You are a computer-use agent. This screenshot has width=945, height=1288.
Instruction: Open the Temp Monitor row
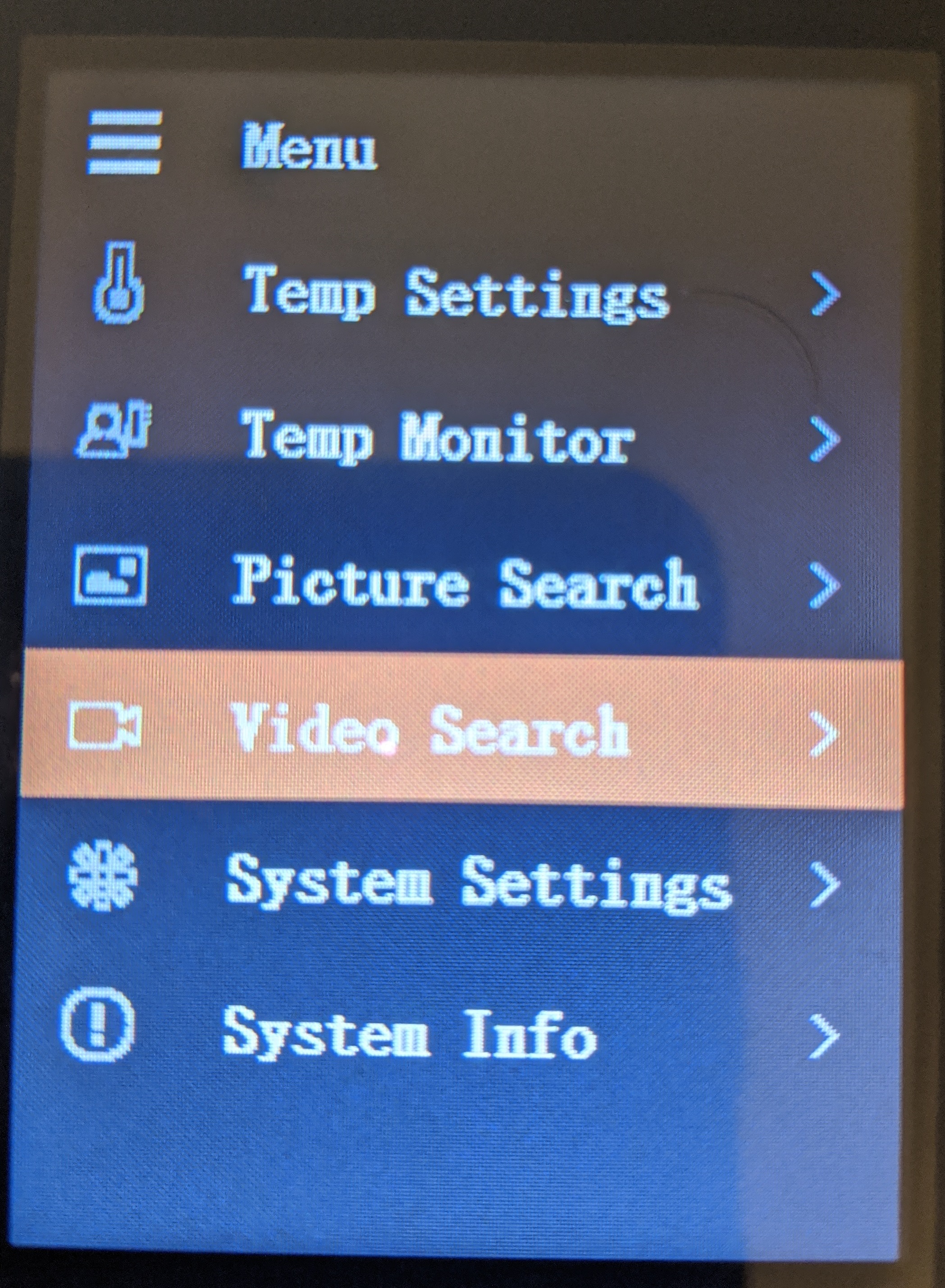click(438, 438)
